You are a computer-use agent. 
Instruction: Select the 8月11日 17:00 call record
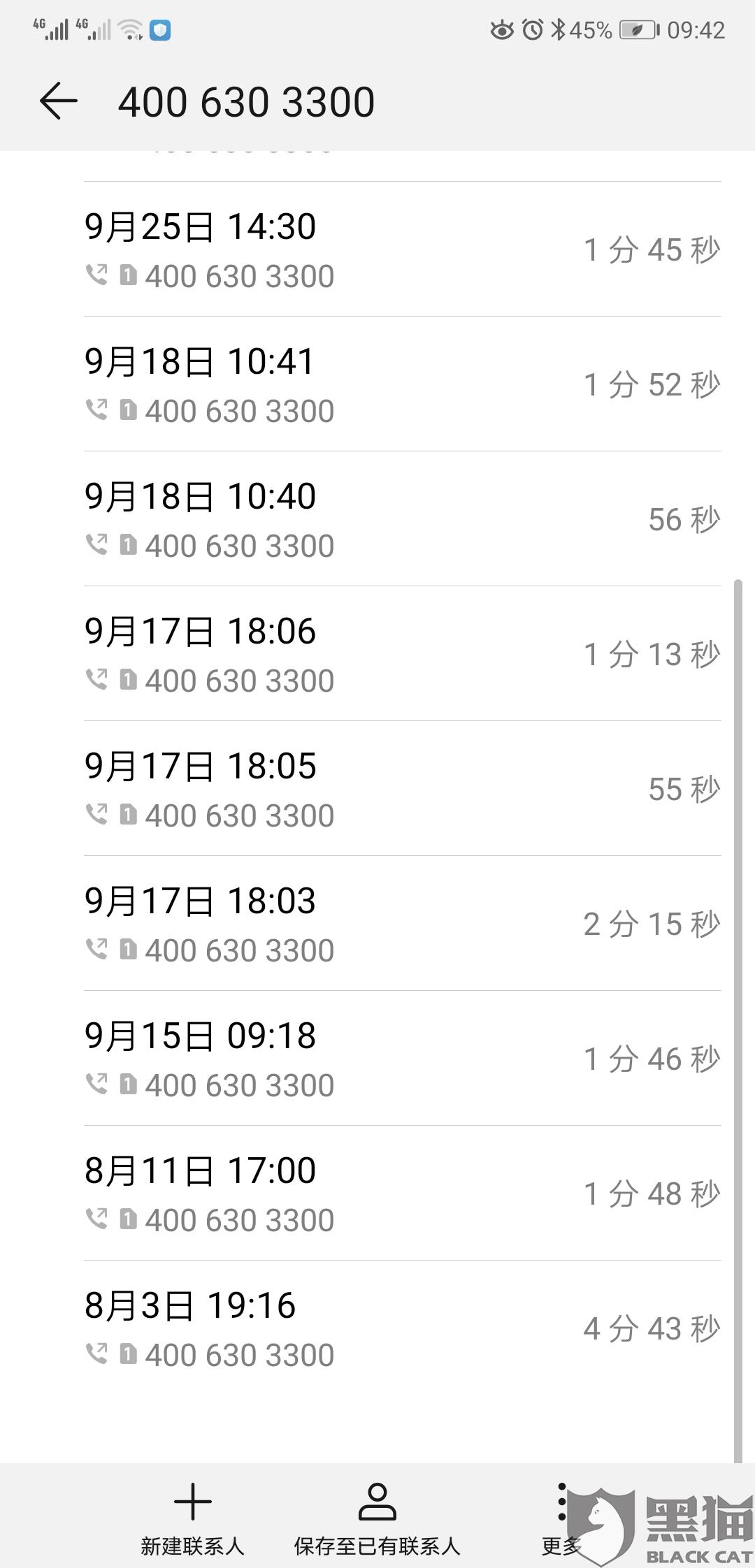click(x=402, y=1193)
